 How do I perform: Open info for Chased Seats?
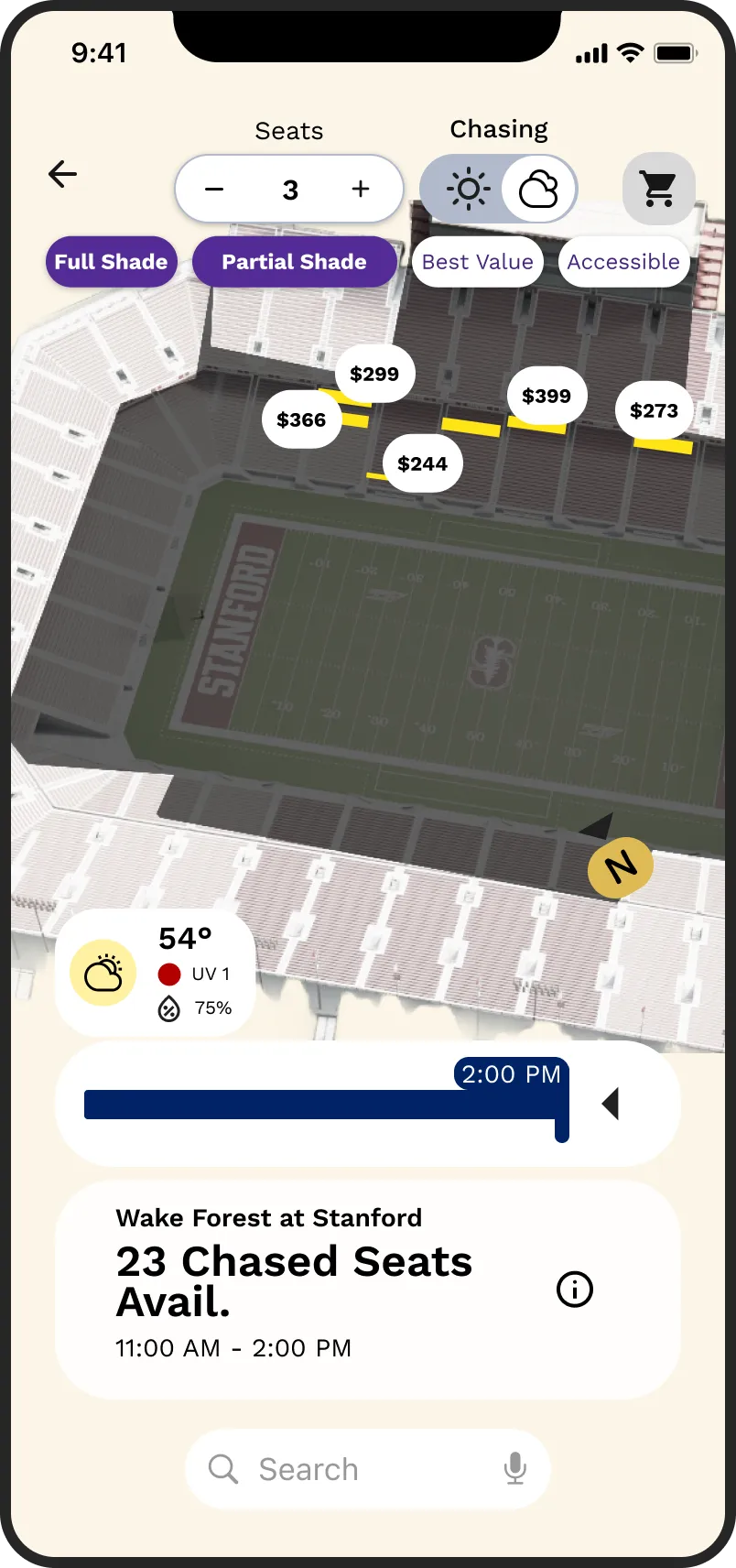click(x=575, y=1290)
